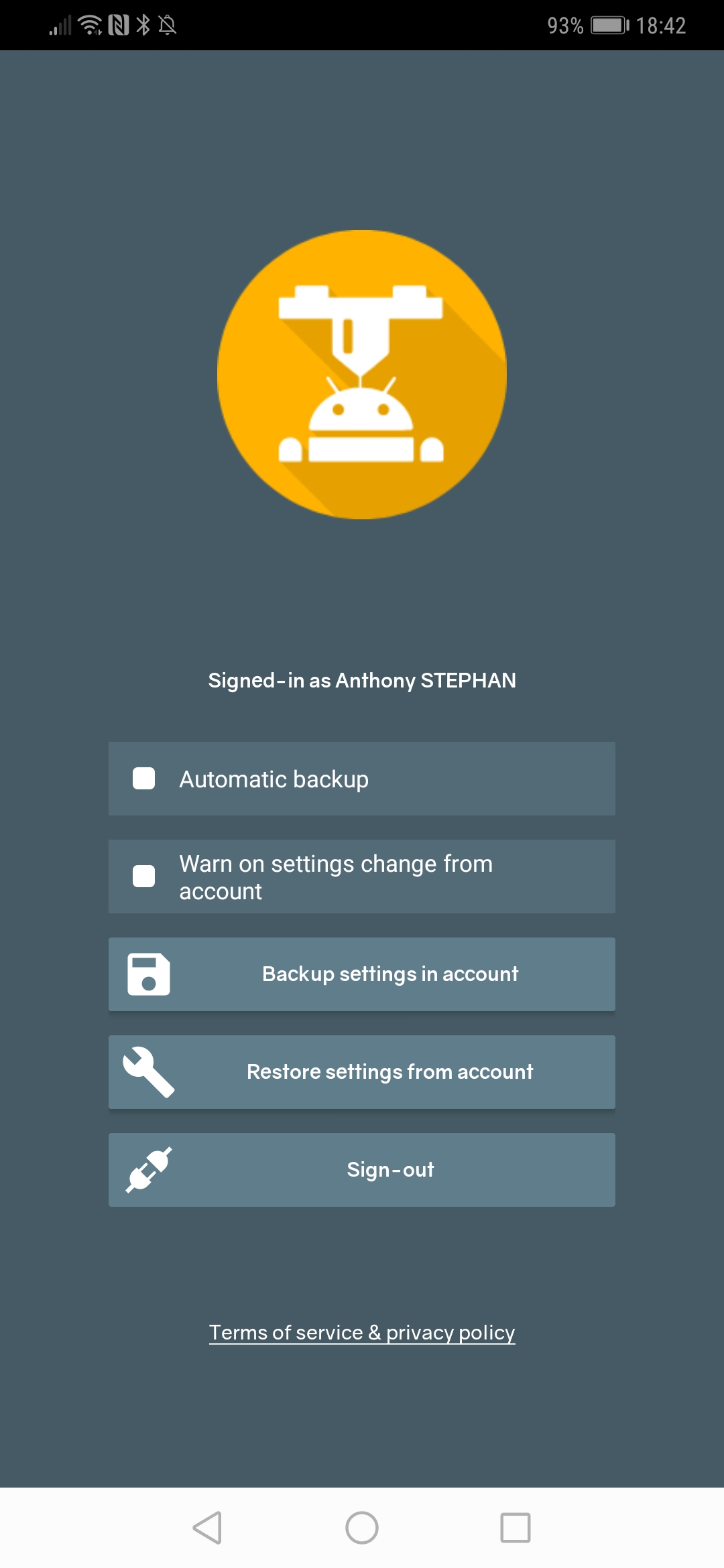This screenshot has height=1568, width=724.
Task: Open Terms of service & privacy policy
Action: tap(362, 1333)
